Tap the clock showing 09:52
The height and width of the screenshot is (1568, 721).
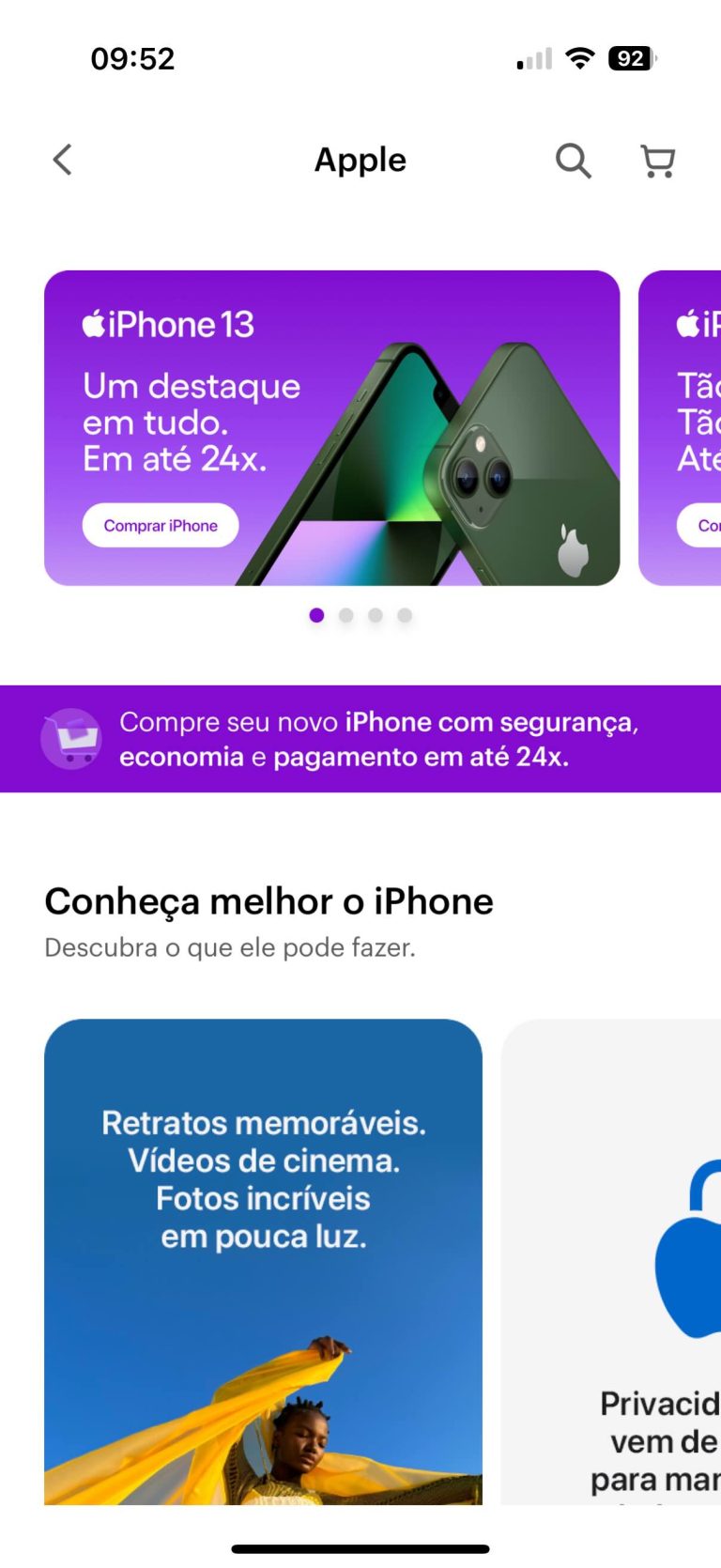pos(132,58)
